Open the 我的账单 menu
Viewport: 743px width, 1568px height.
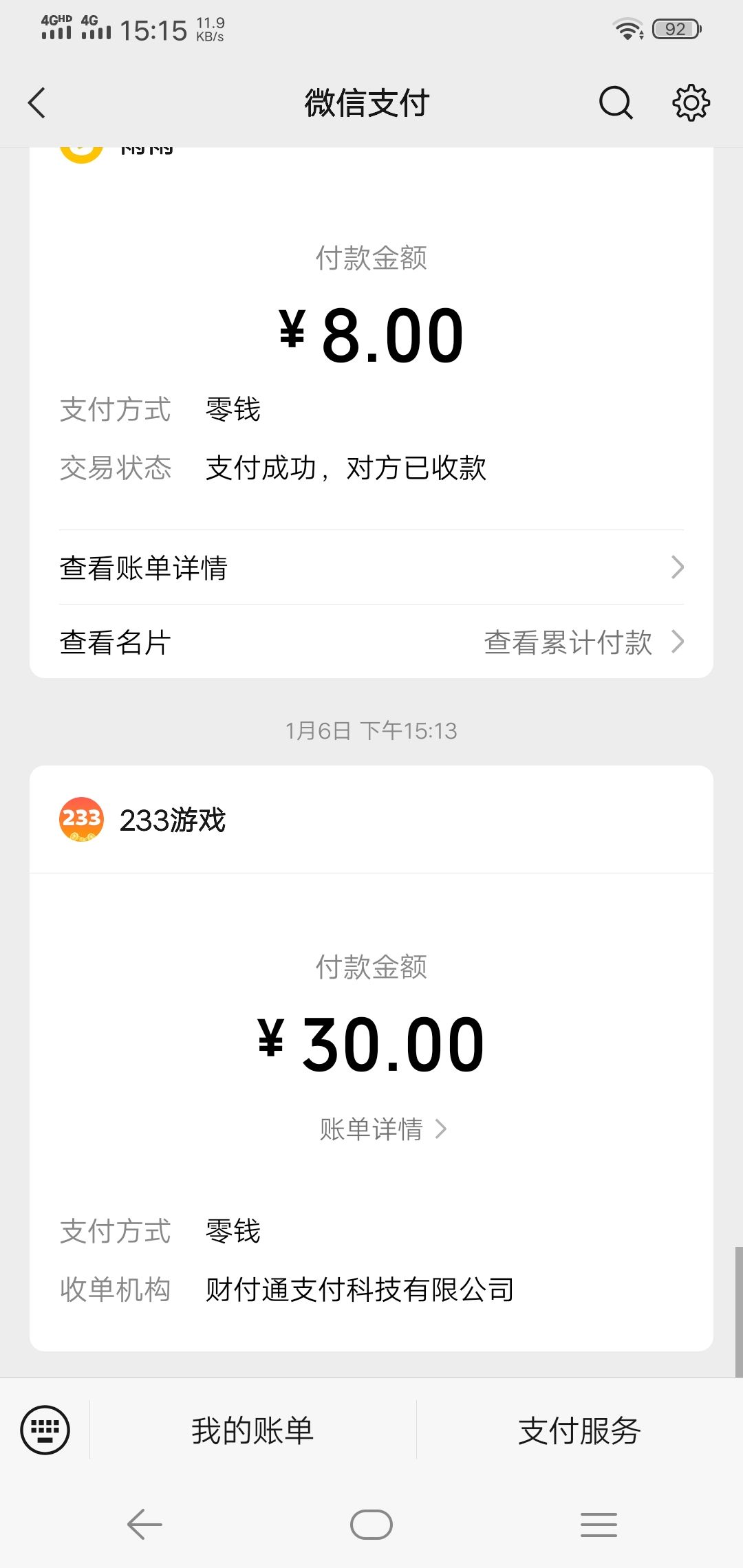tap(252, 1430)
